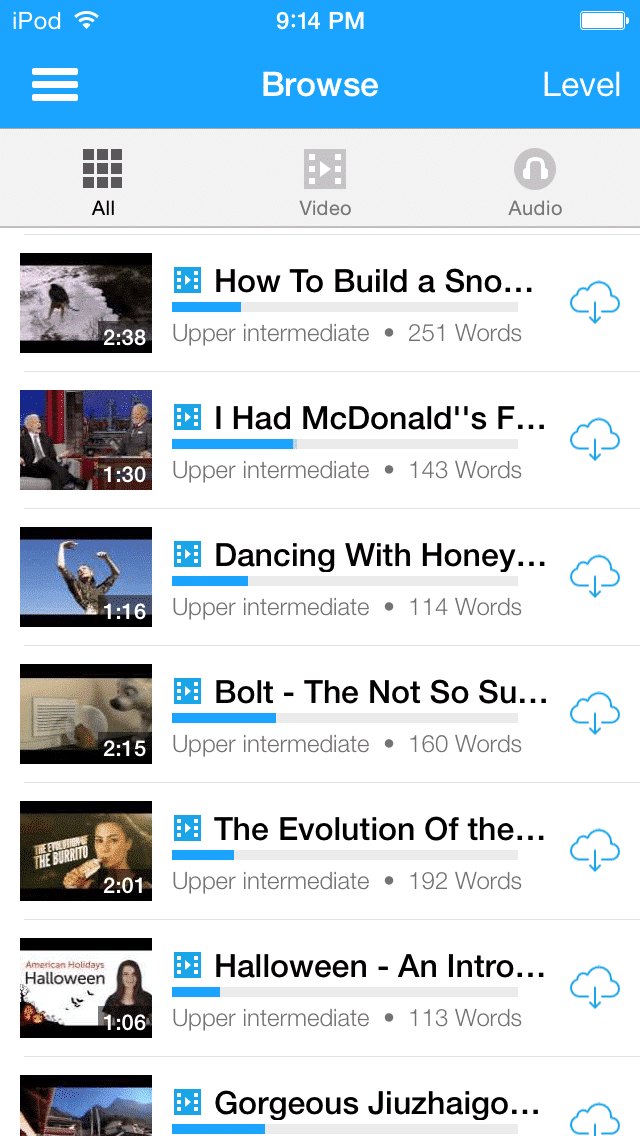Switch to the Video tab
The height and width of the screenshot is (1136, 640).
325,182
